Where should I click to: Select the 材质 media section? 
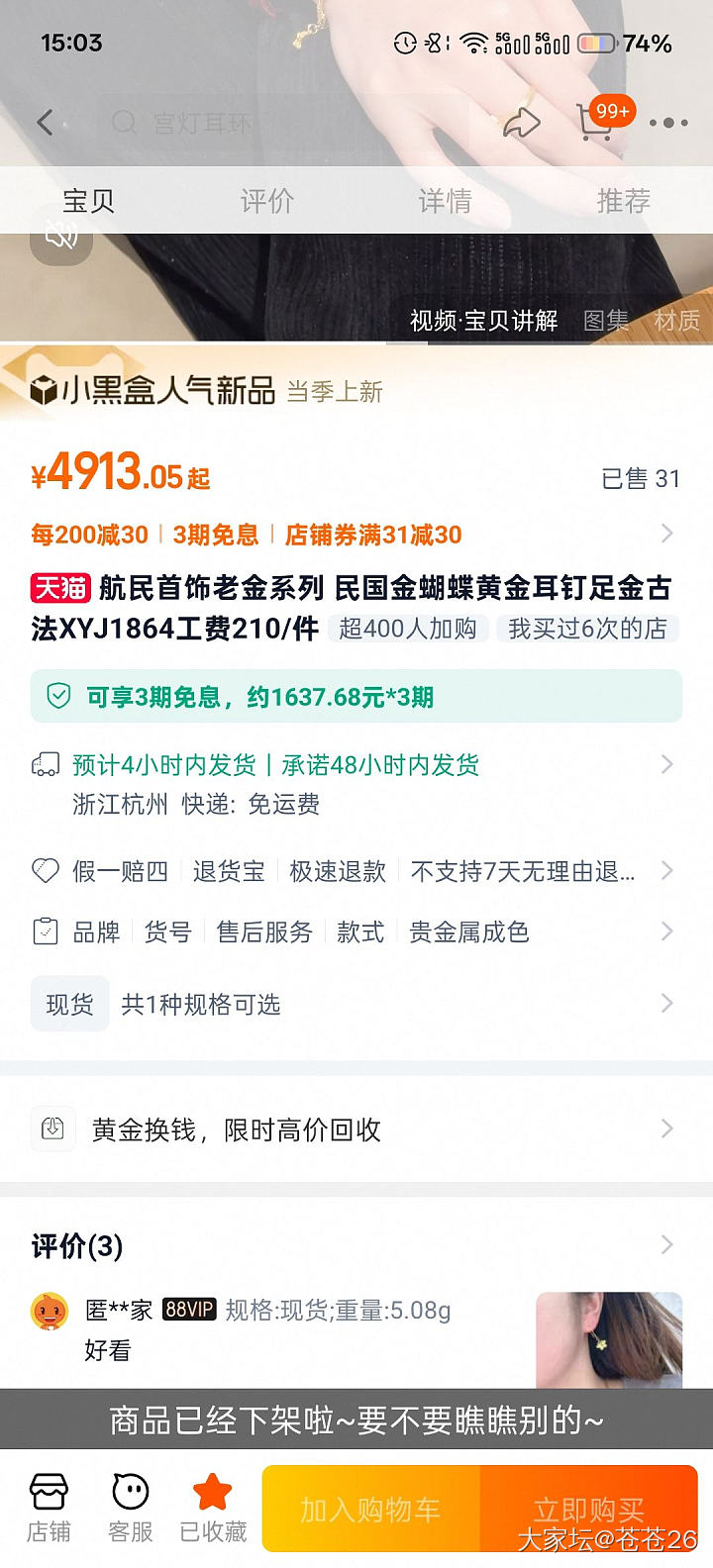pos(677,321)
